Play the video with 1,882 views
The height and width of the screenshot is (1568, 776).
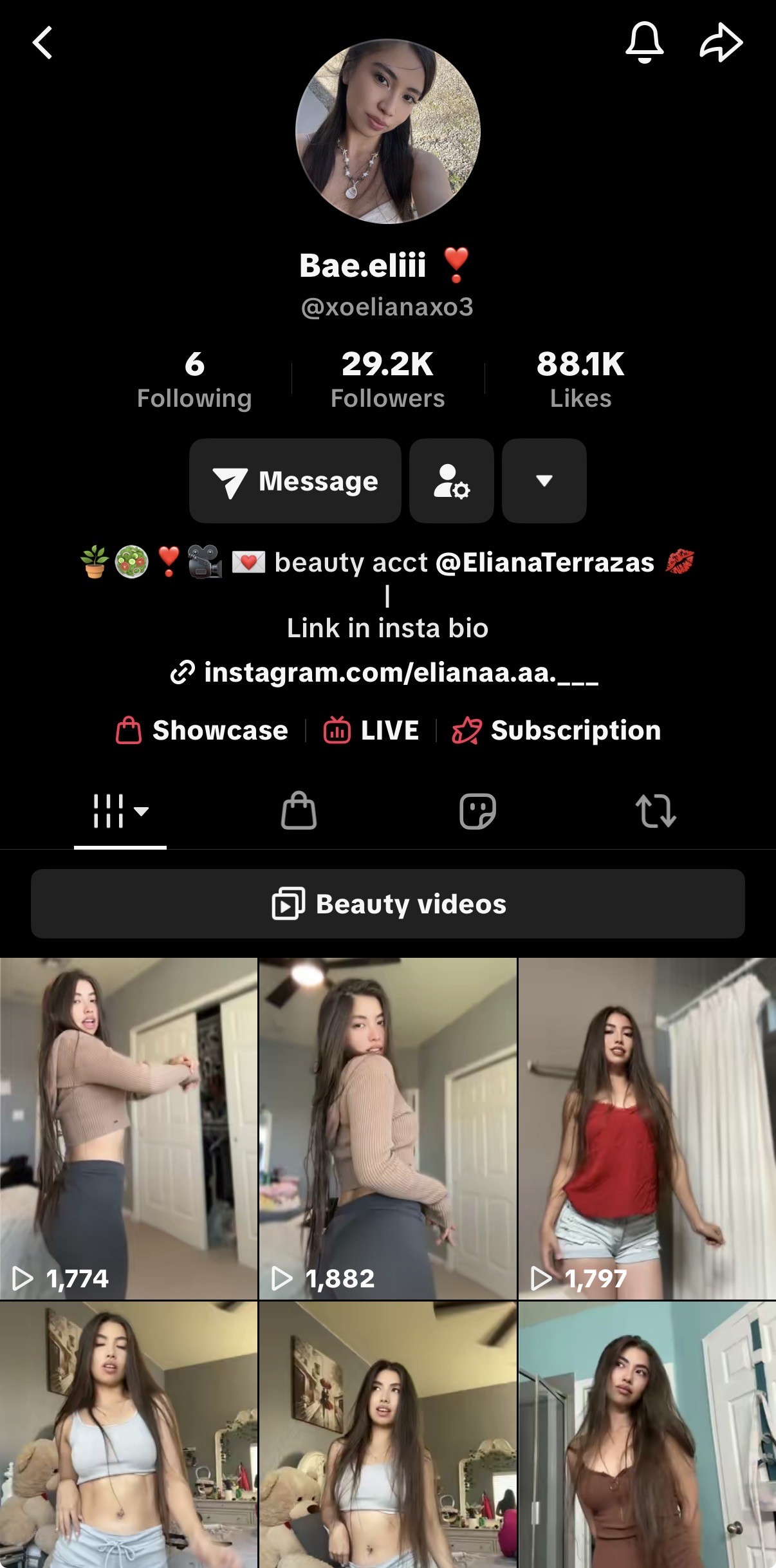[387, 1128]
